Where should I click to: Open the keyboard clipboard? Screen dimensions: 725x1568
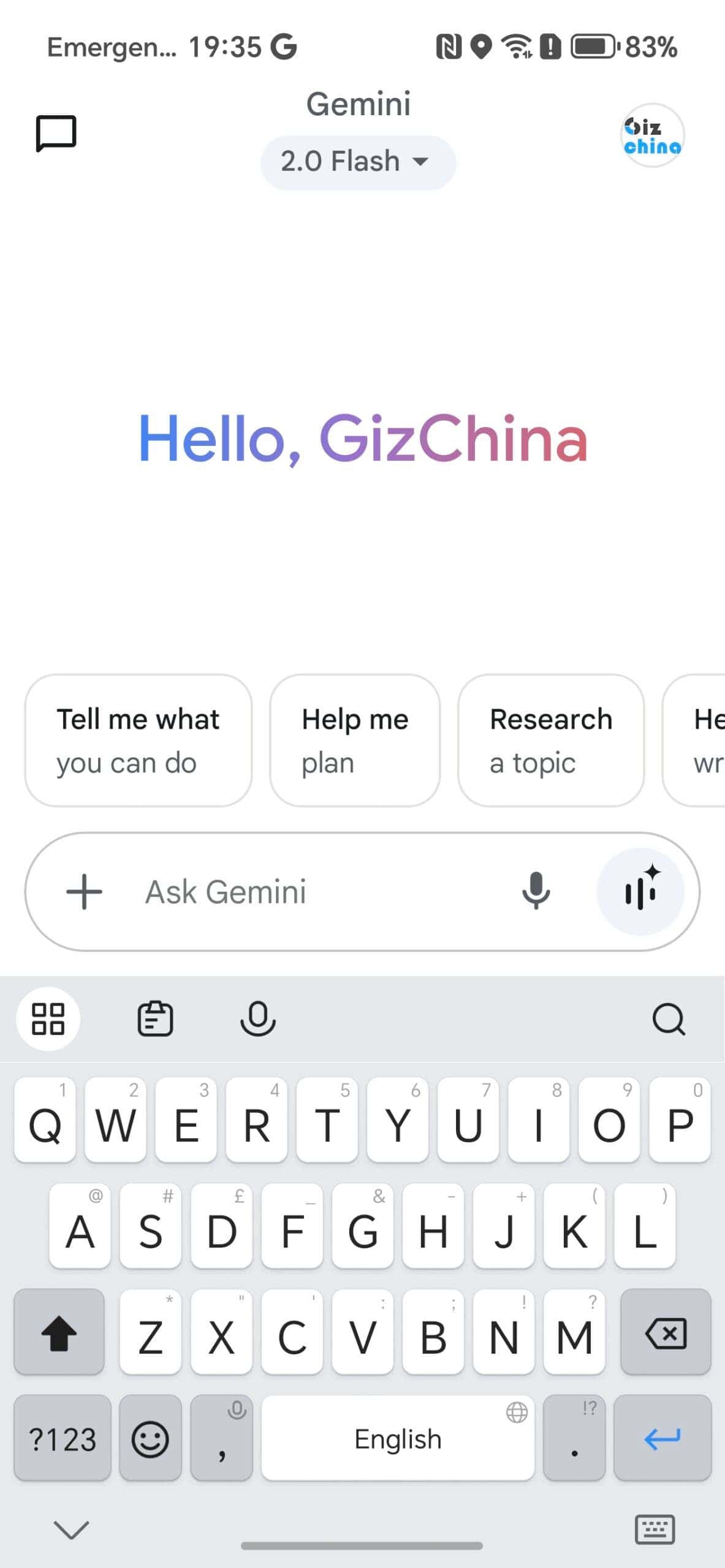[155, 1019]
